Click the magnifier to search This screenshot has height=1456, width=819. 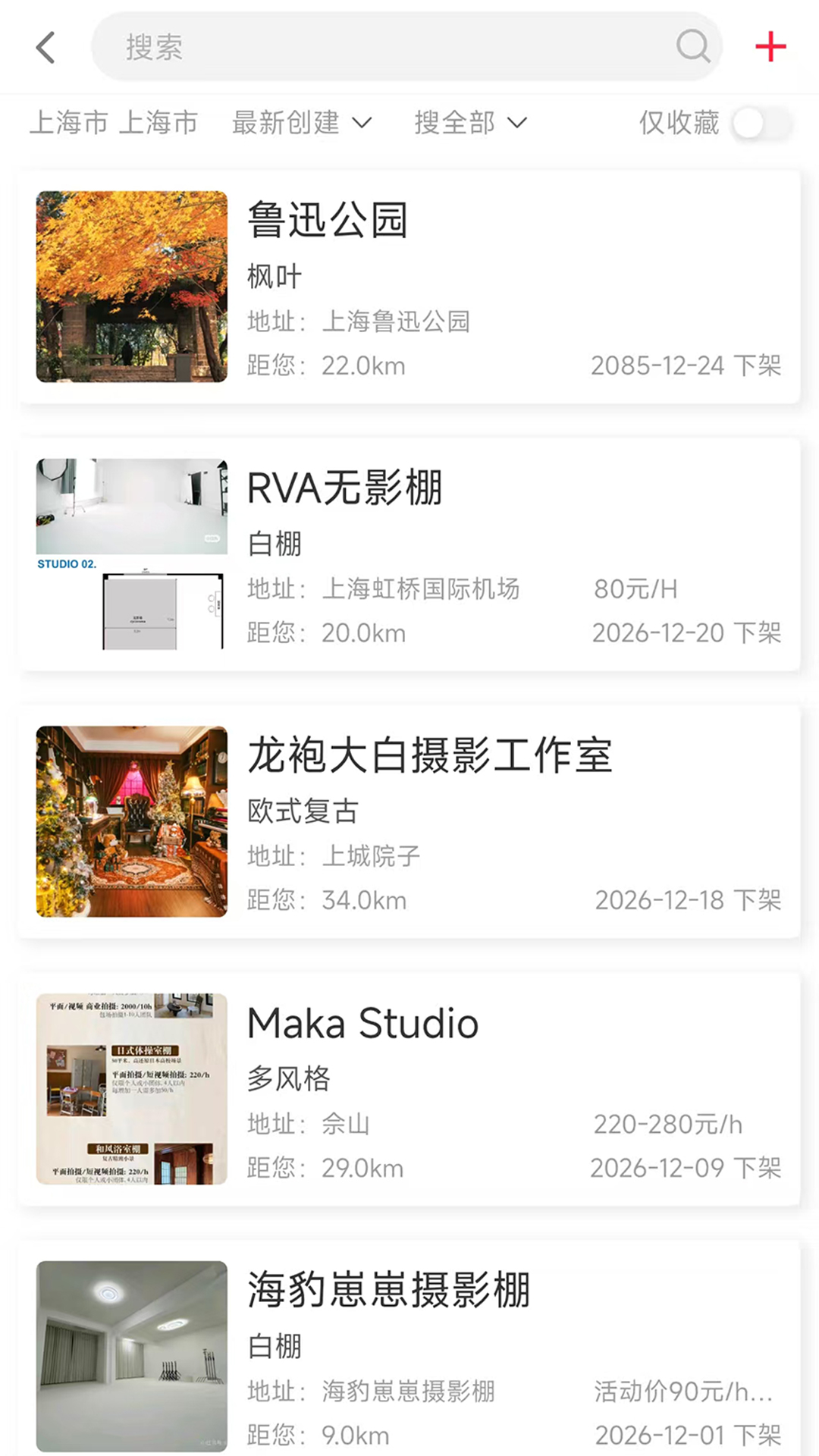click(x=691, y=47)
